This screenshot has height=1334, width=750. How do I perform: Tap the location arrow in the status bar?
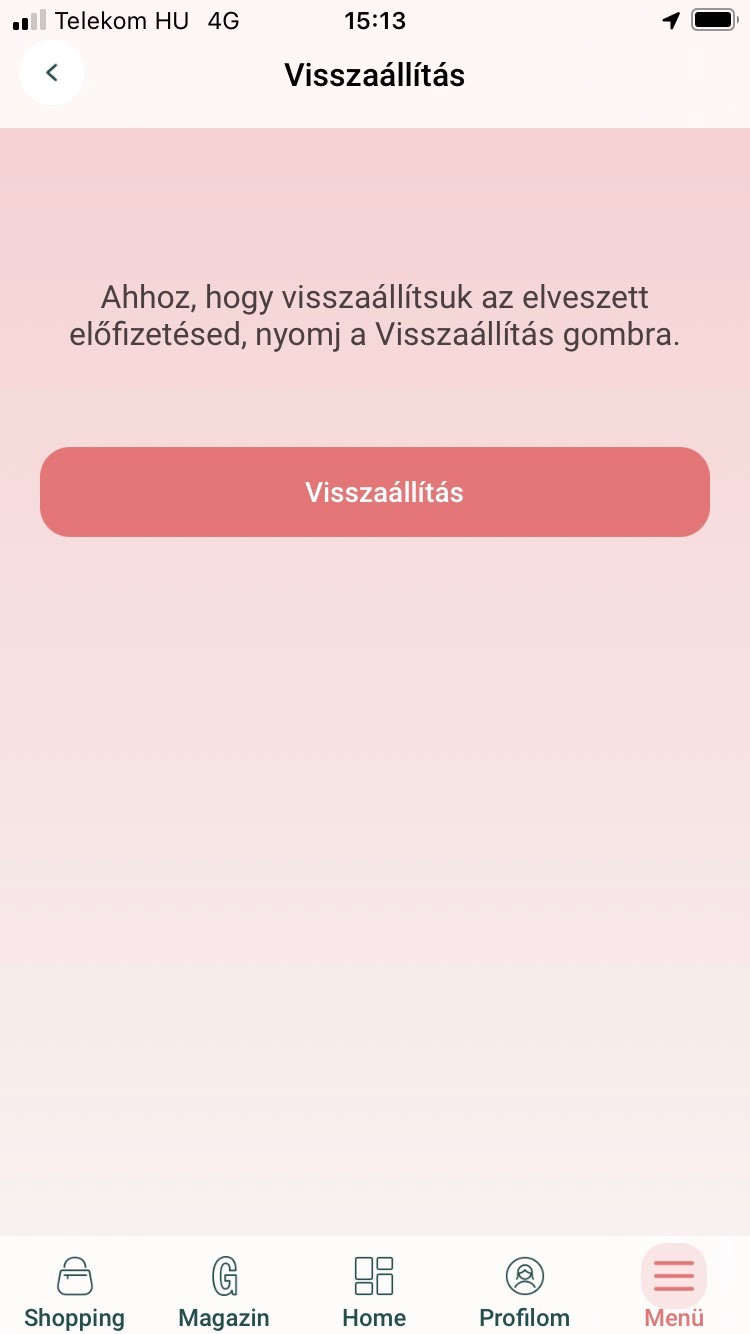coord(670,20)
